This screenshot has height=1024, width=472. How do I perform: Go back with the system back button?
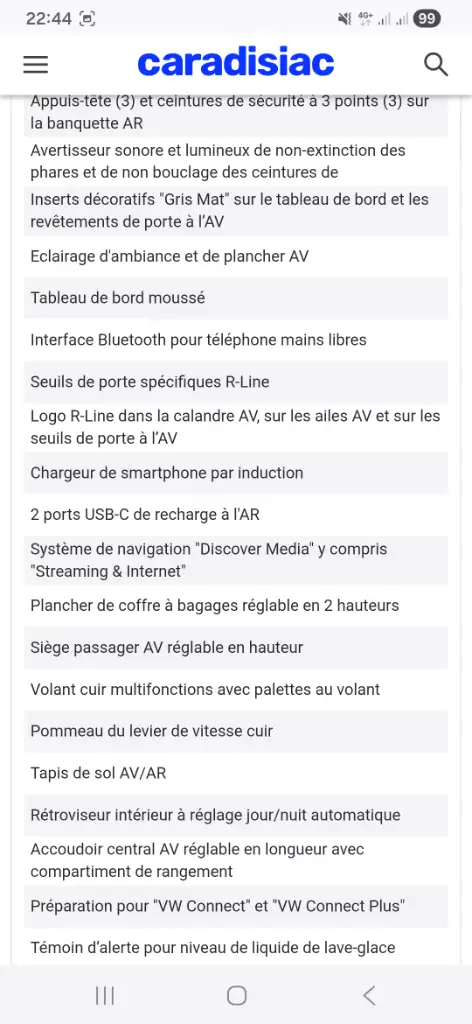coord(369,995)
